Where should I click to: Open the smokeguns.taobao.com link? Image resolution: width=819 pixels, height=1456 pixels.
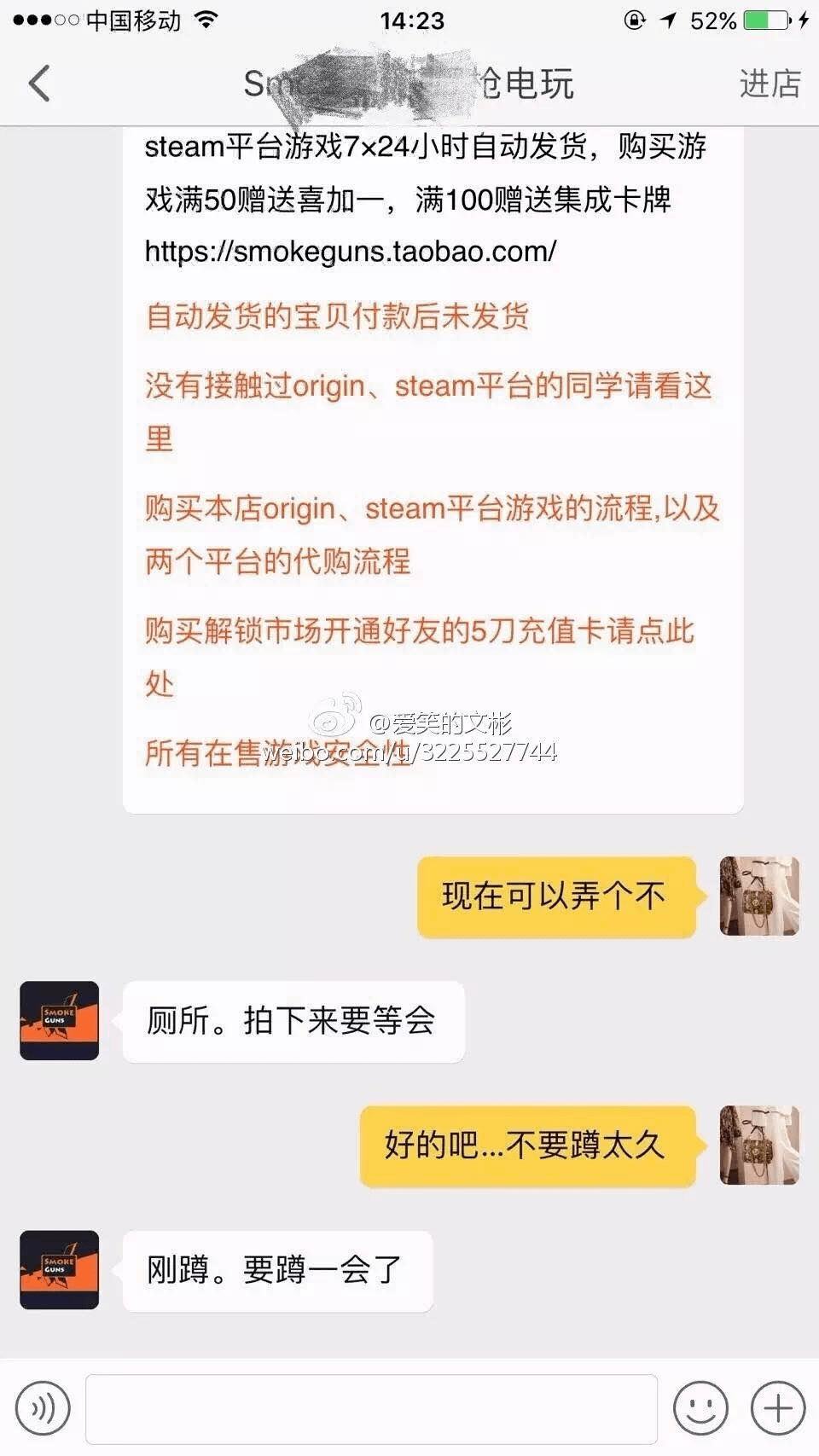pyautogui.click(x=351, y=251)
